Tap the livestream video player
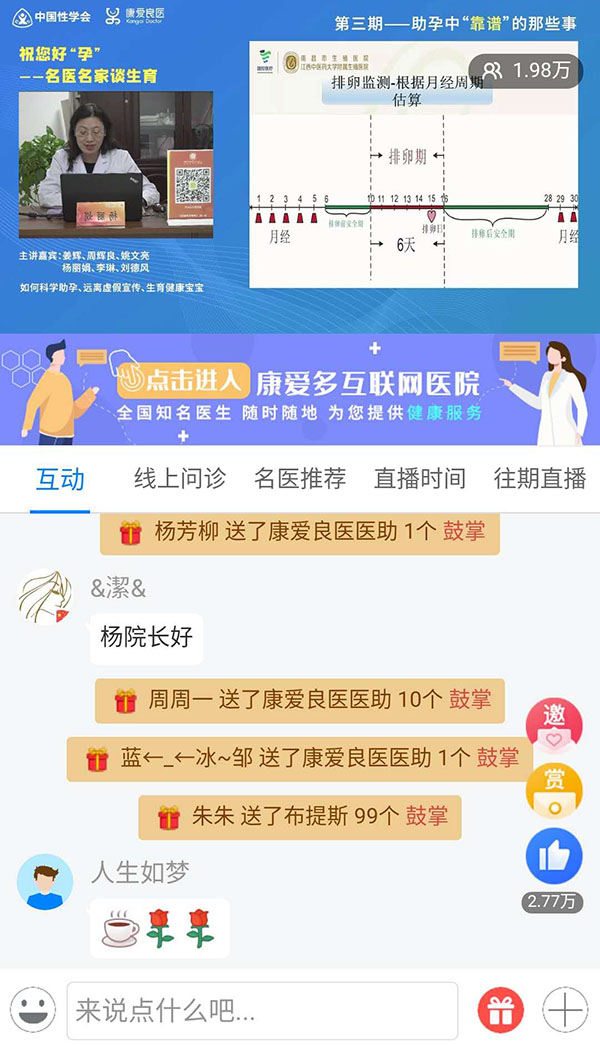 click(300, 165)
